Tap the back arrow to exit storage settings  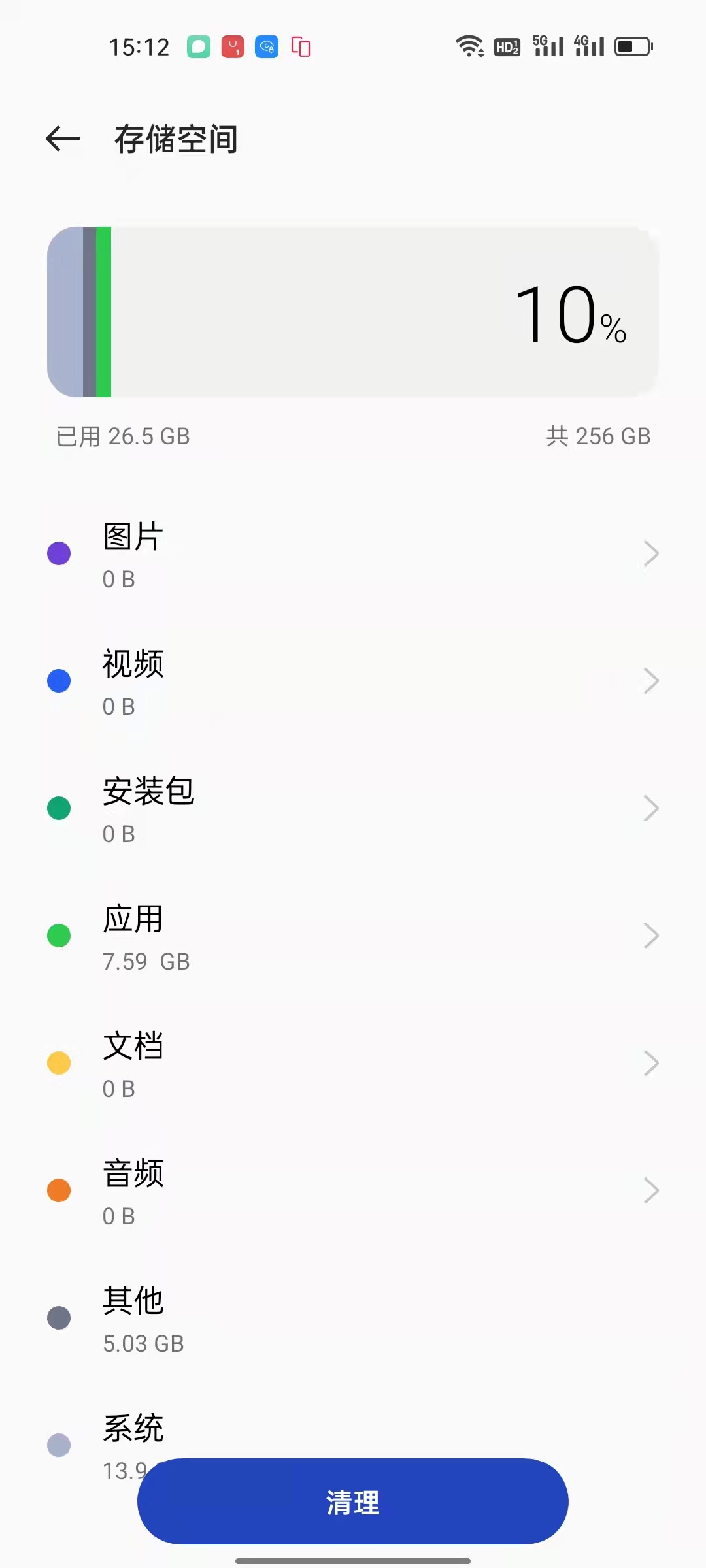[62, 139]
